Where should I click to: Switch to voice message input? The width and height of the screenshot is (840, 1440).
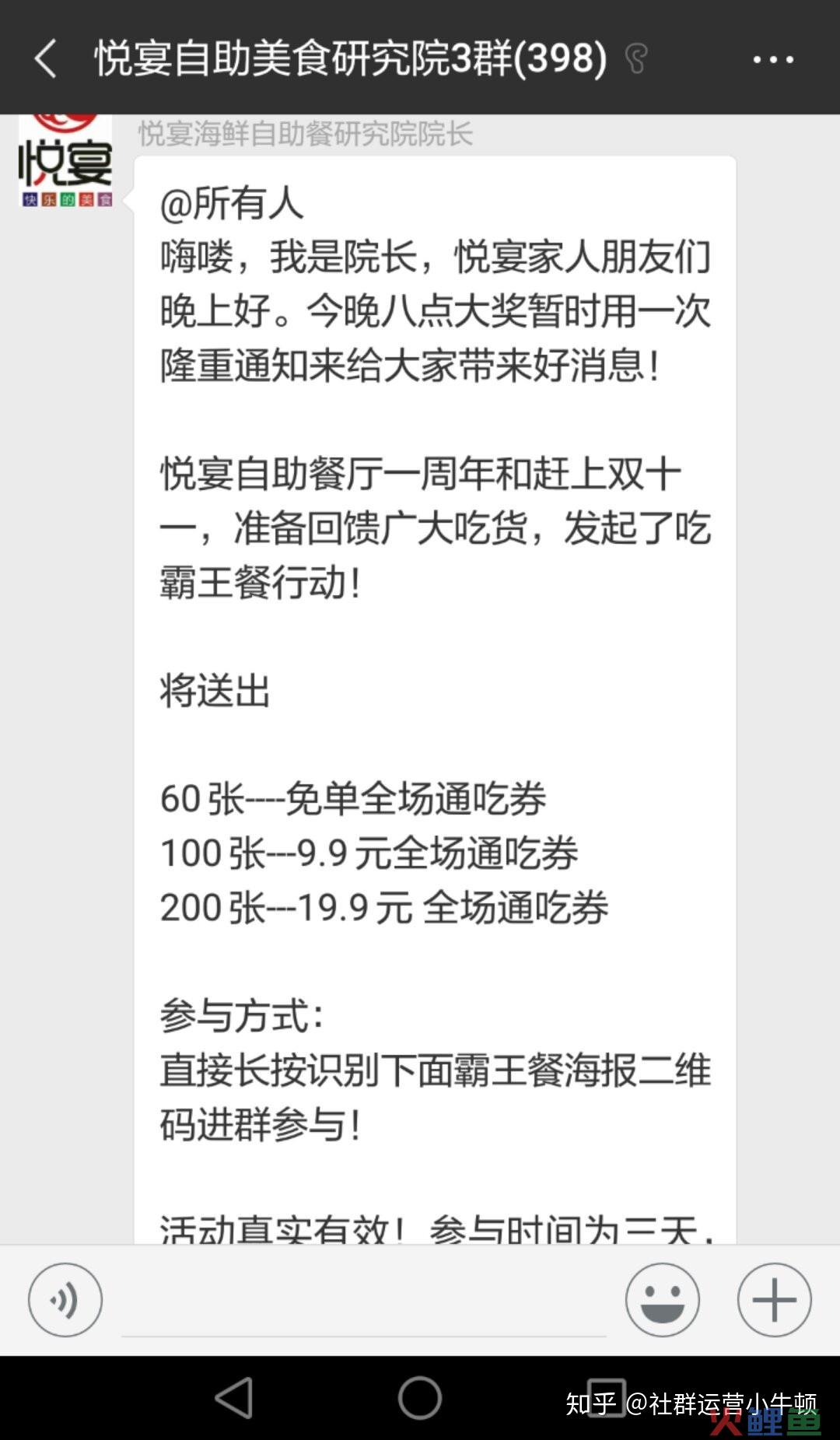coord(65,1299)
